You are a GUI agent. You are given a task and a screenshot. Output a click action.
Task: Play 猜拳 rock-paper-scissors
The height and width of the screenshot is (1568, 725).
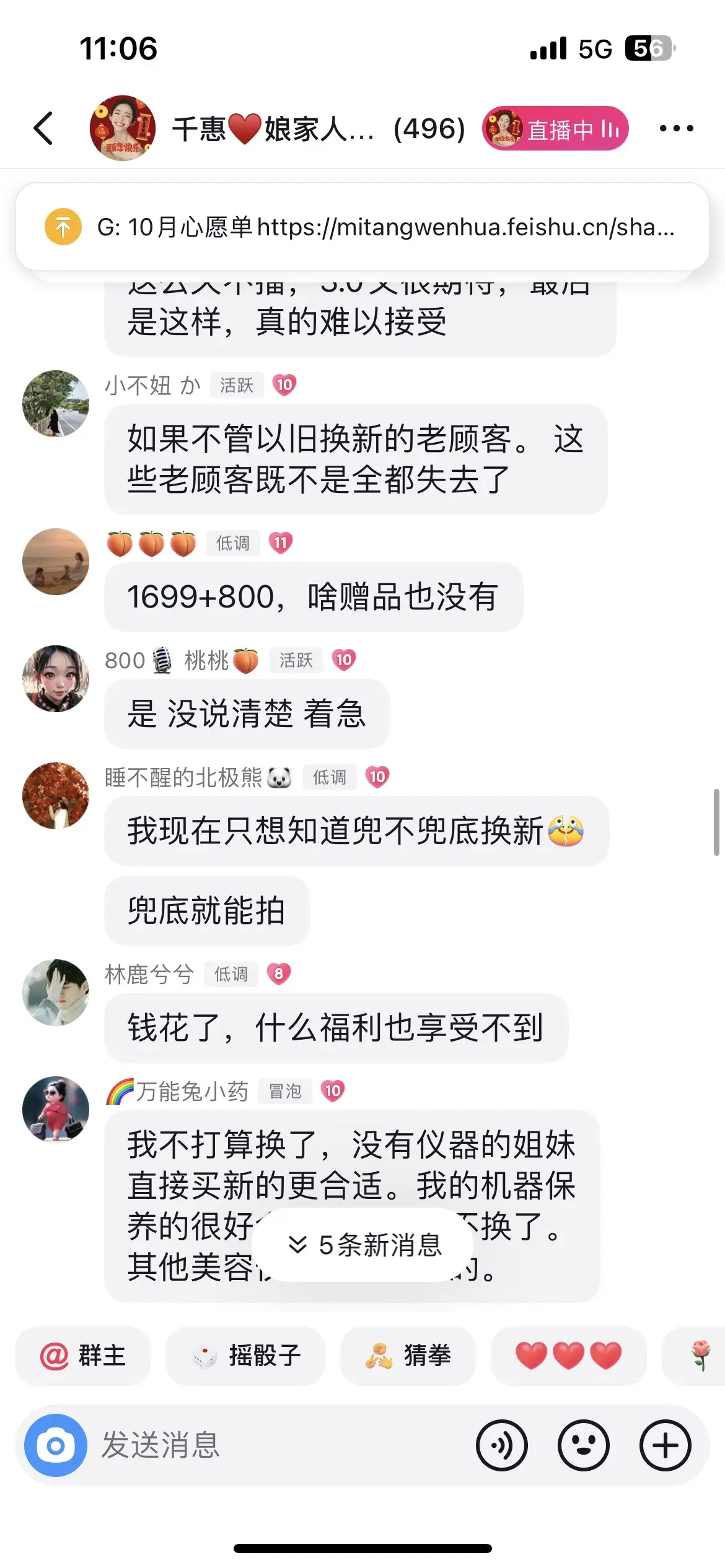click(408, 1356)
